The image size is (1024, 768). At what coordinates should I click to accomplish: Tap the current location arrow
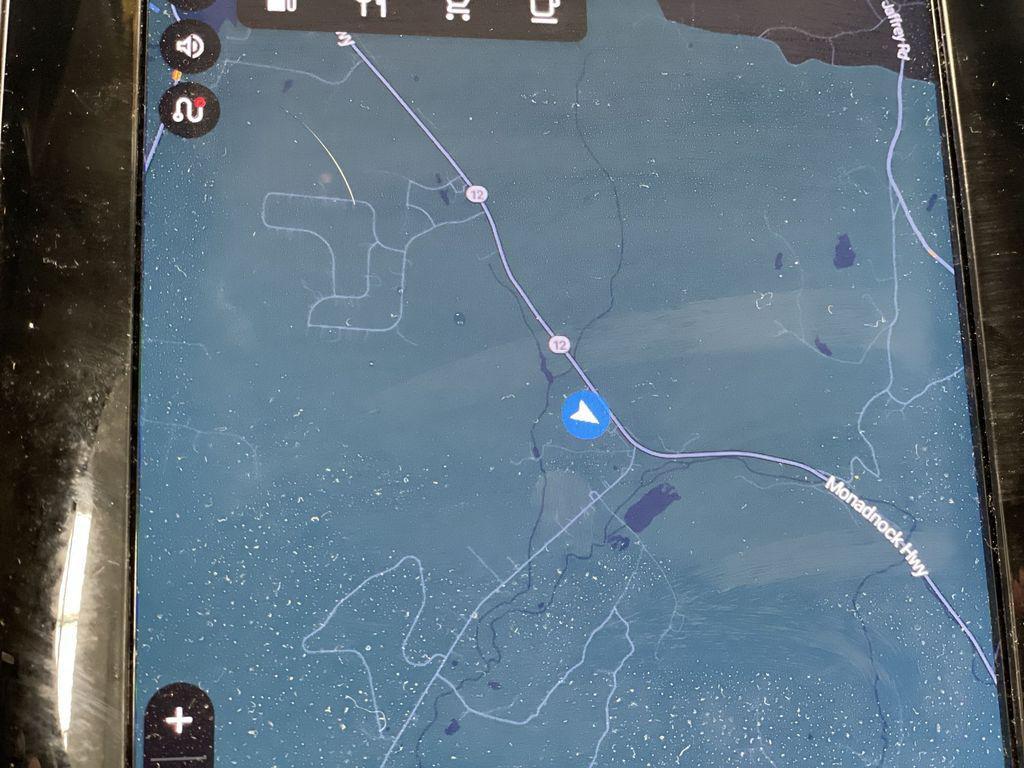point(586,414)
